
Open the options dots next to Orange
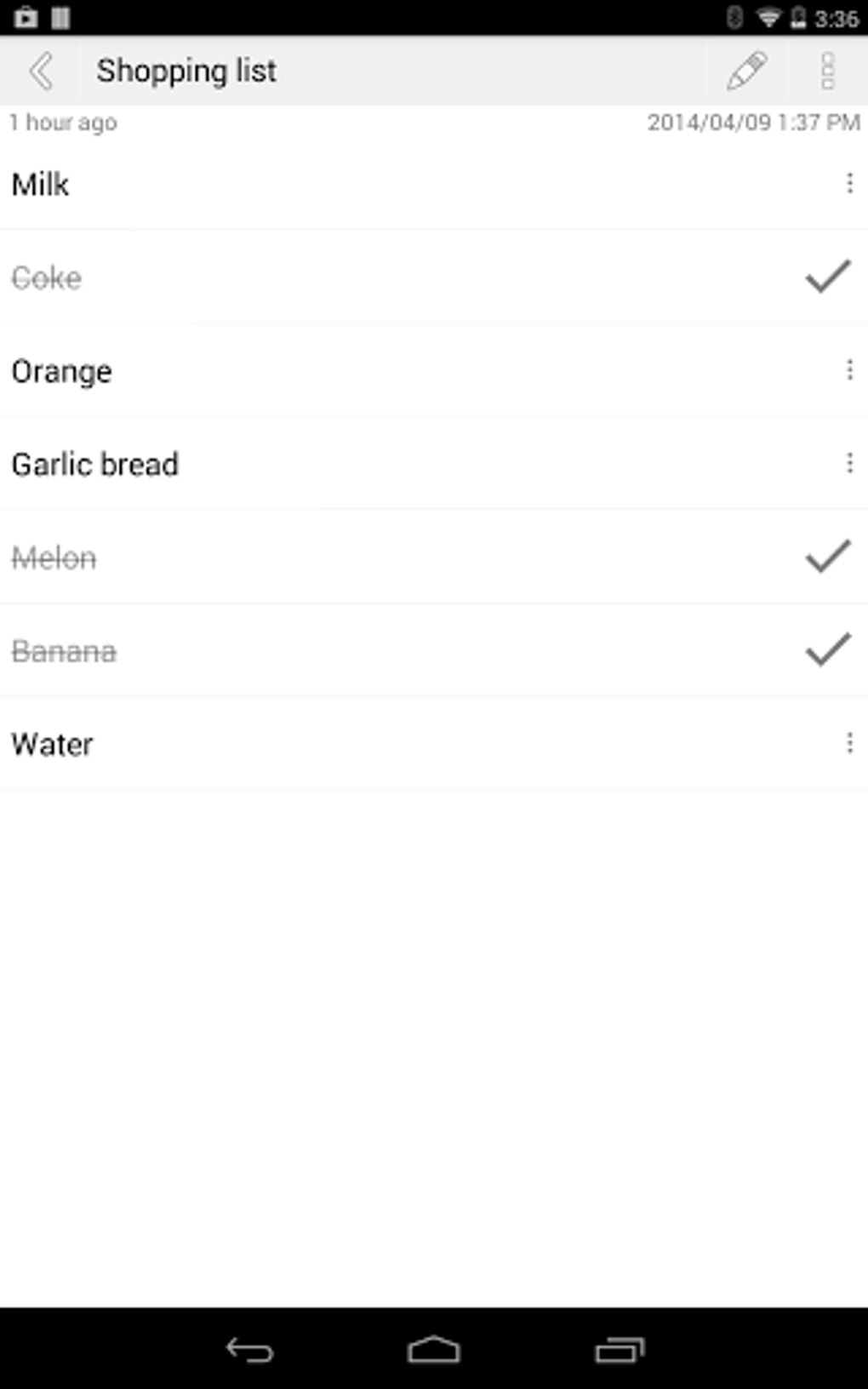[x=849, y=369]
